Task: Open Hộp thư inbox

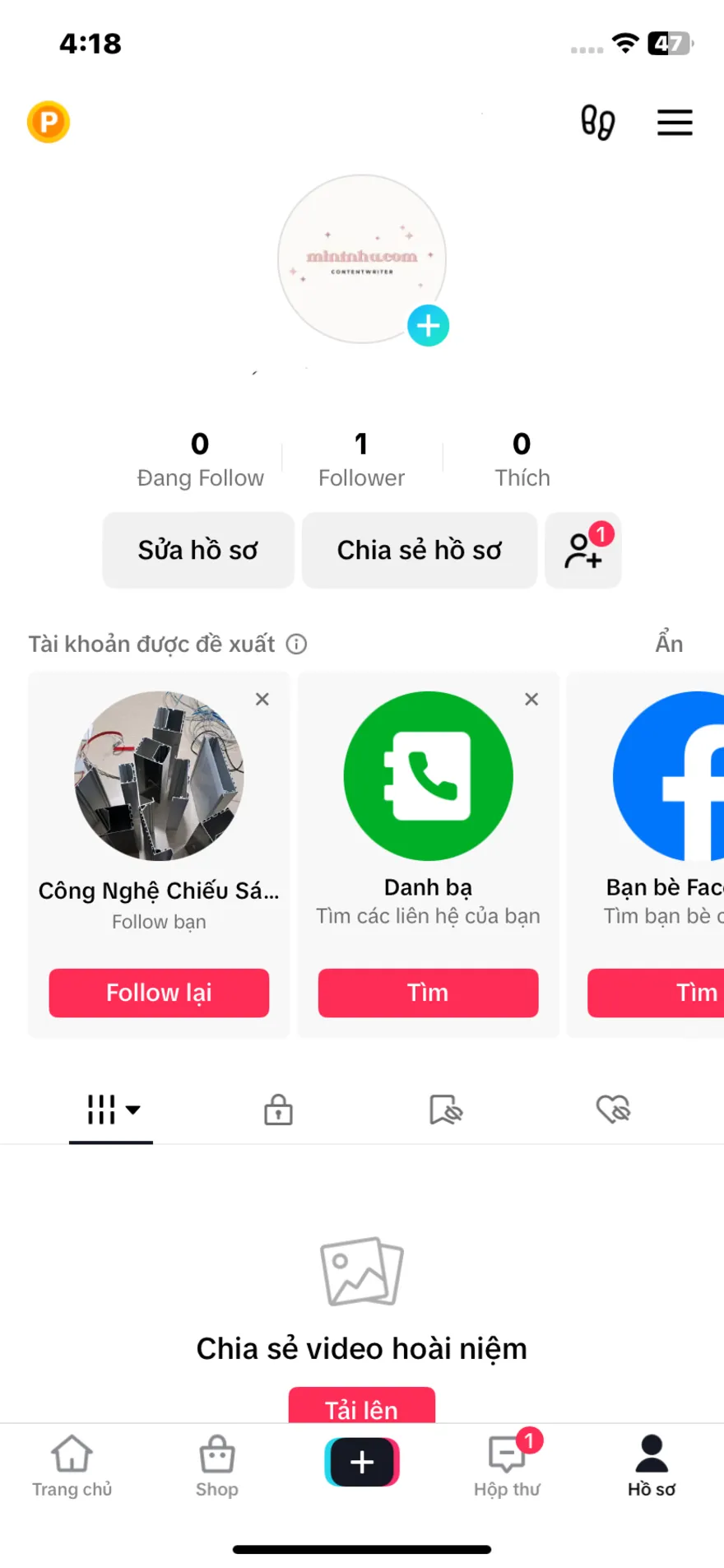Action: [506, 1465]
